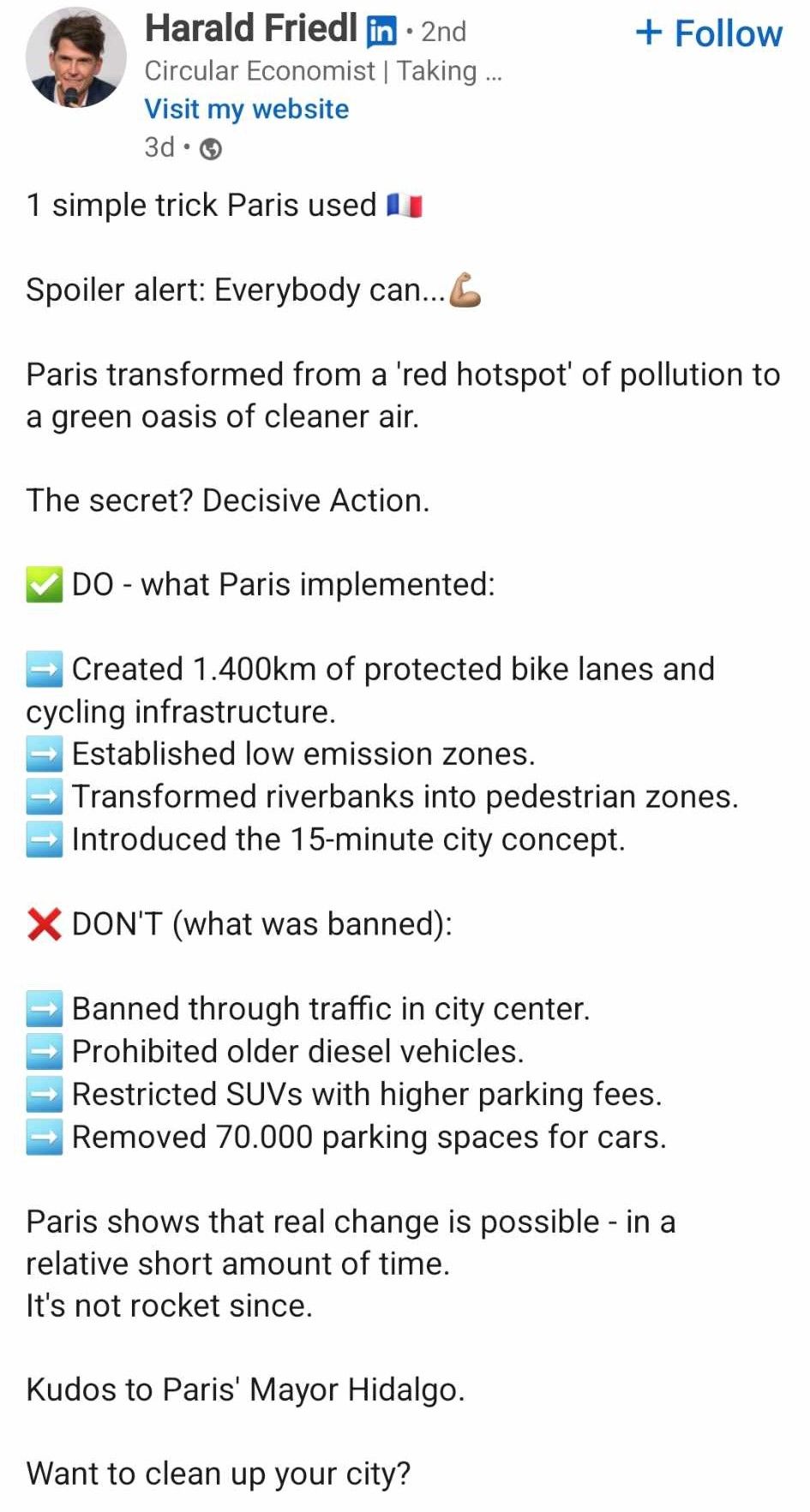Follow Harald Friedl
Screen dimensions: 810x1512
708,33
